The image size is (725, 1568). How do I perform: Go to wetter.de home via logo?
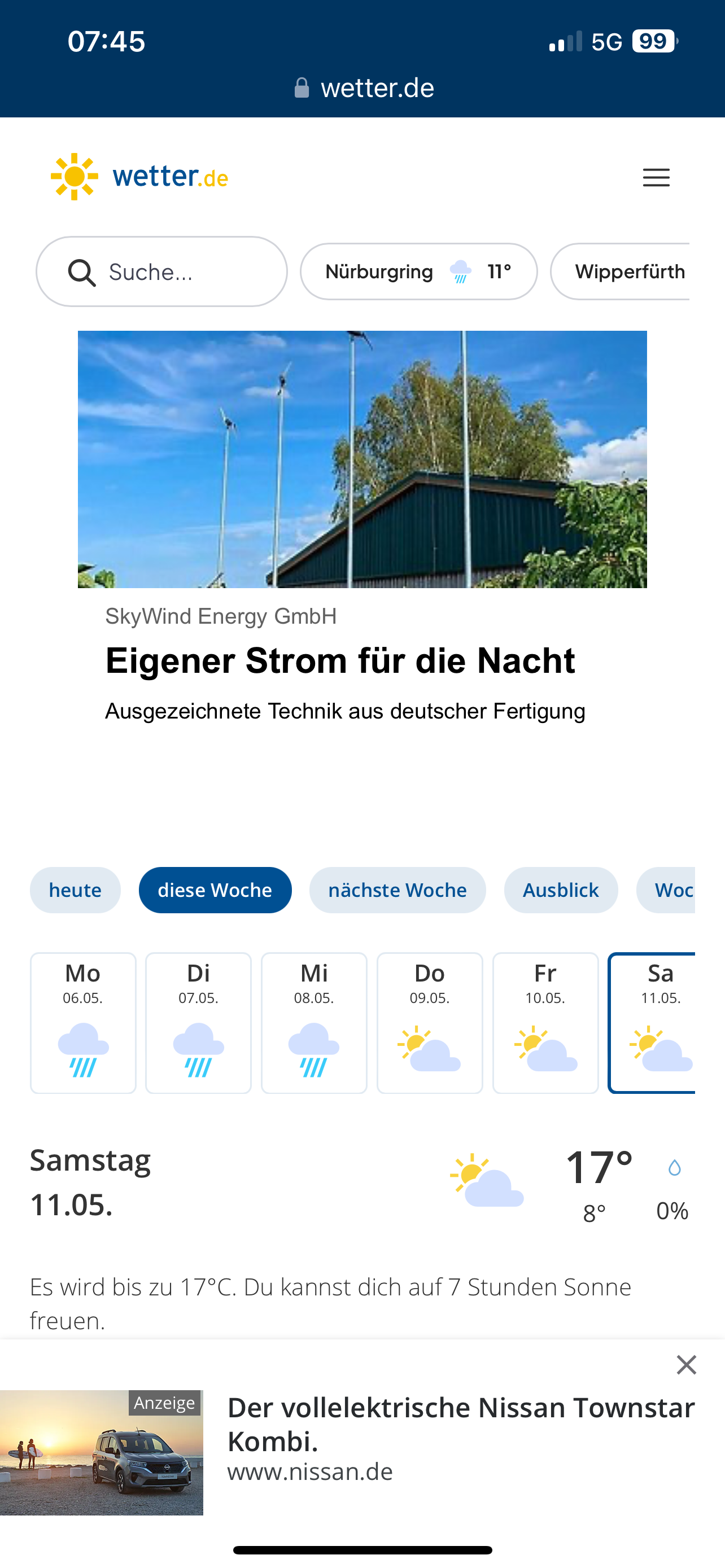139,177
